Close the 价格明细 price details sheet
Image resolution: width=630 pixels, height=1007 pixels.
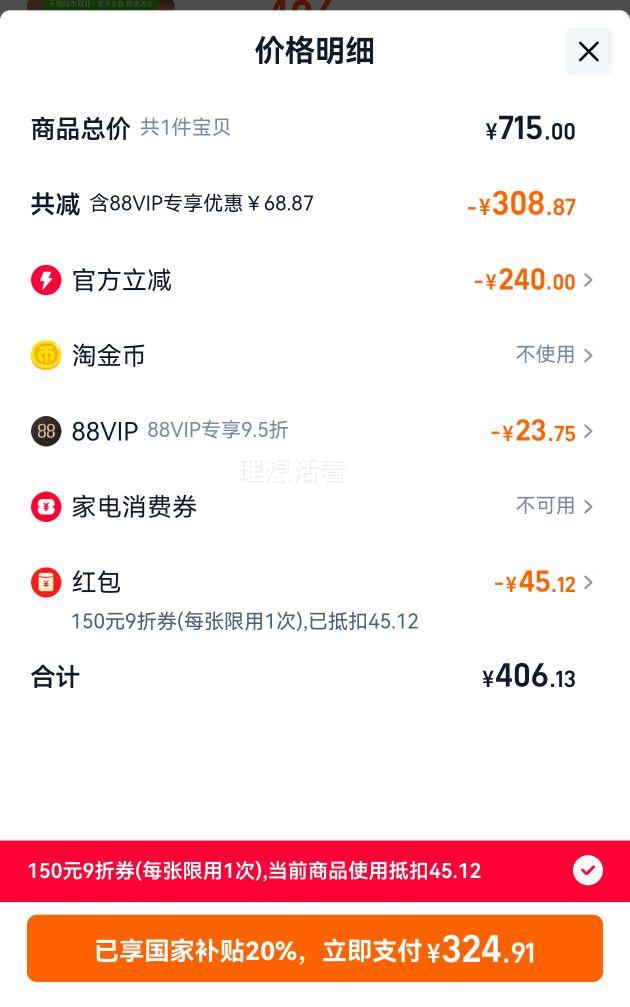pyautogui.click(x=588, y=52)
